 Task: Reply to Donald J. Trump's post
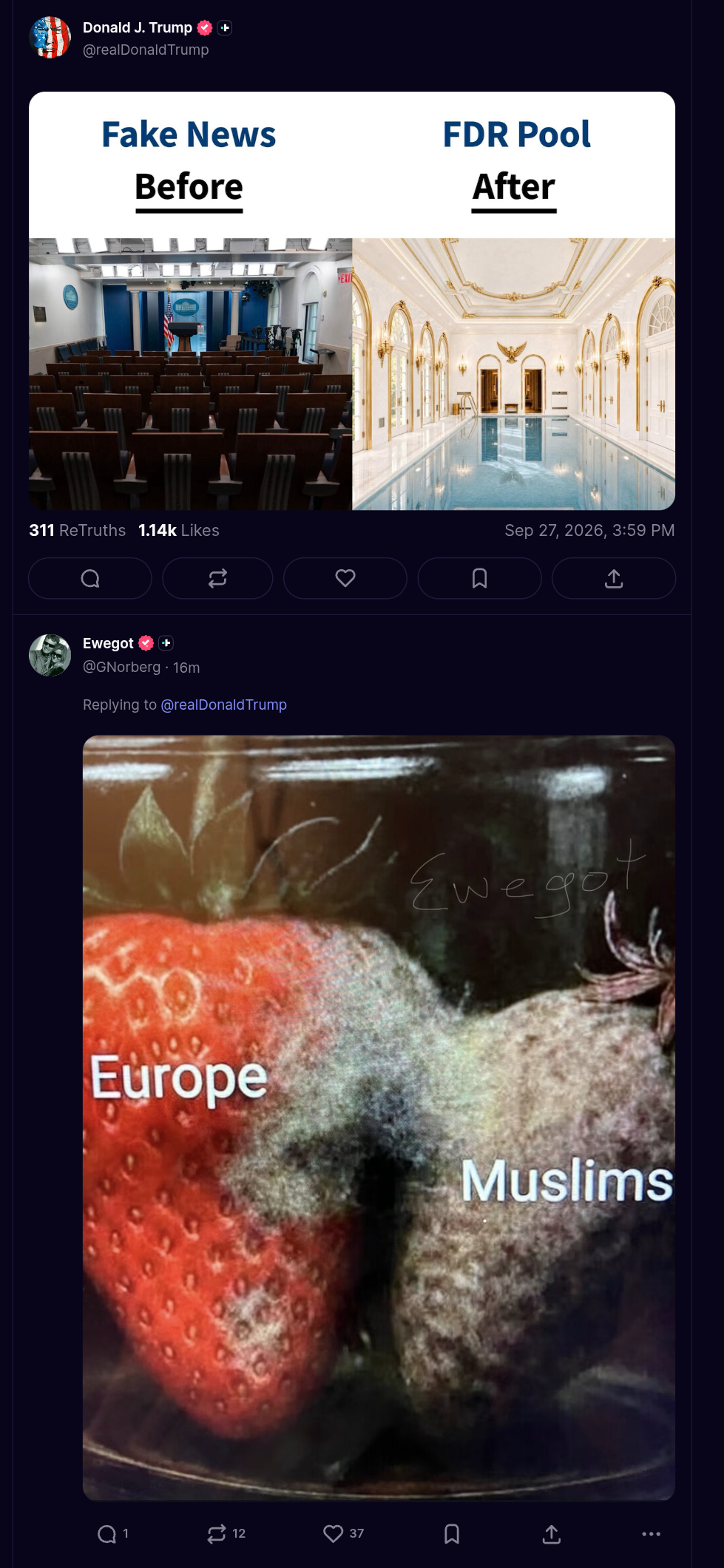(x=90, y=578)
